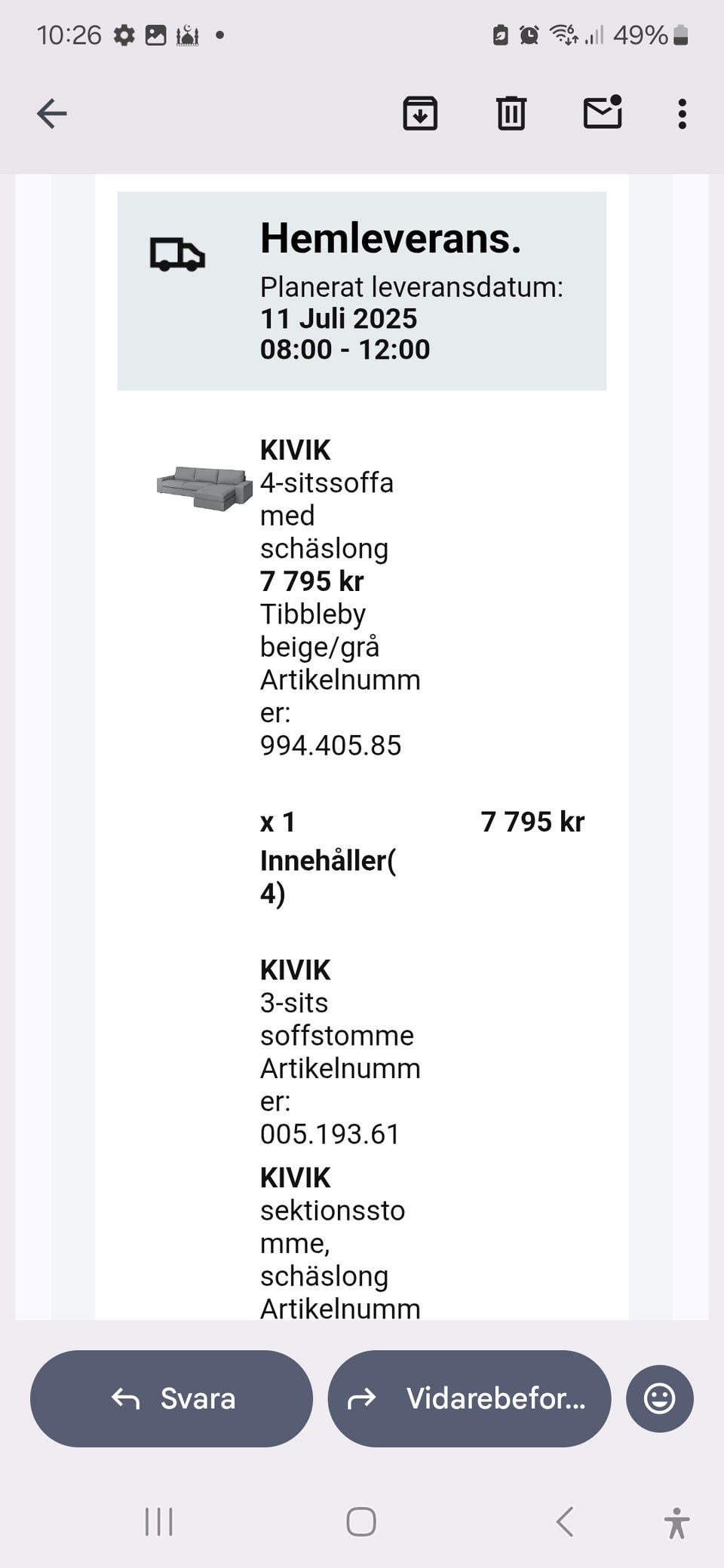Mark the email unread via envelope icon
This screenshot has height=1568, width=724.
[x=603, y=113]
